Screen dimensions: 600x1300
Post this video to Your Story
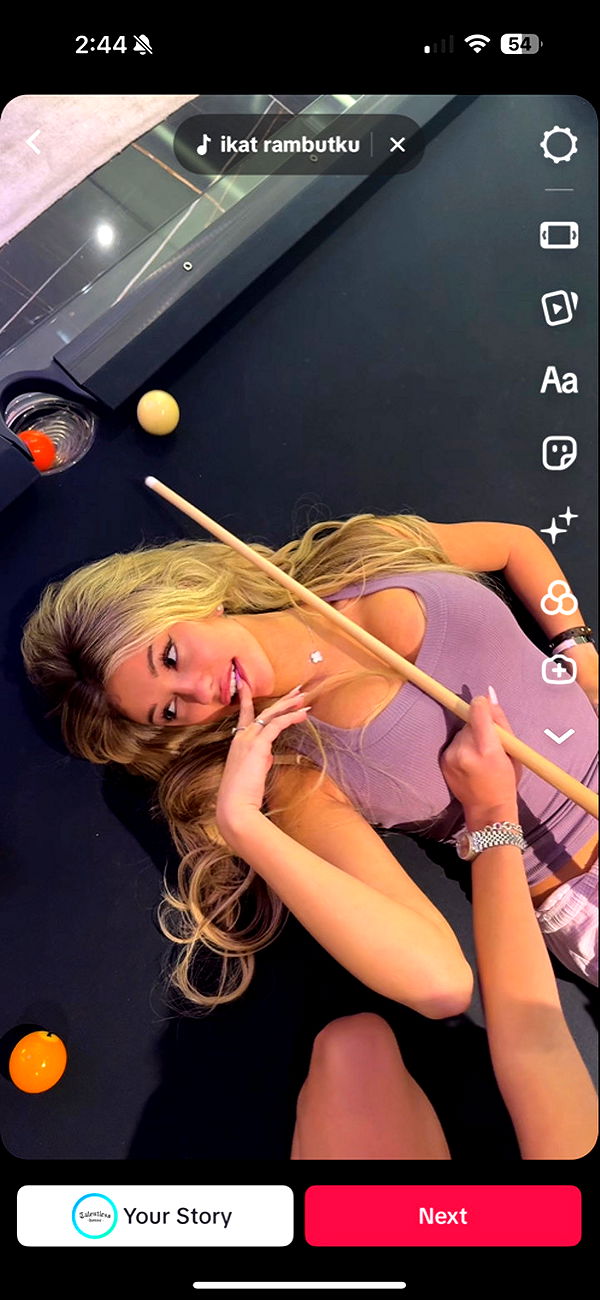(155, 1216)
